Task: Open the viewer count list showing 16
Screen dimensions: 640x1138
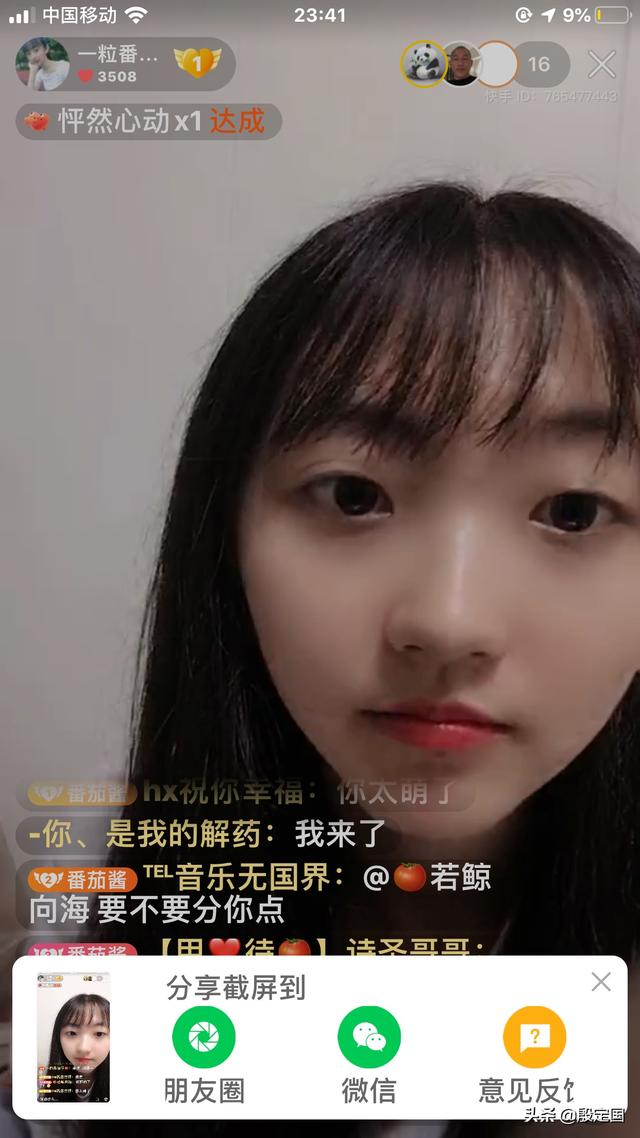Action: coord(540,65)
